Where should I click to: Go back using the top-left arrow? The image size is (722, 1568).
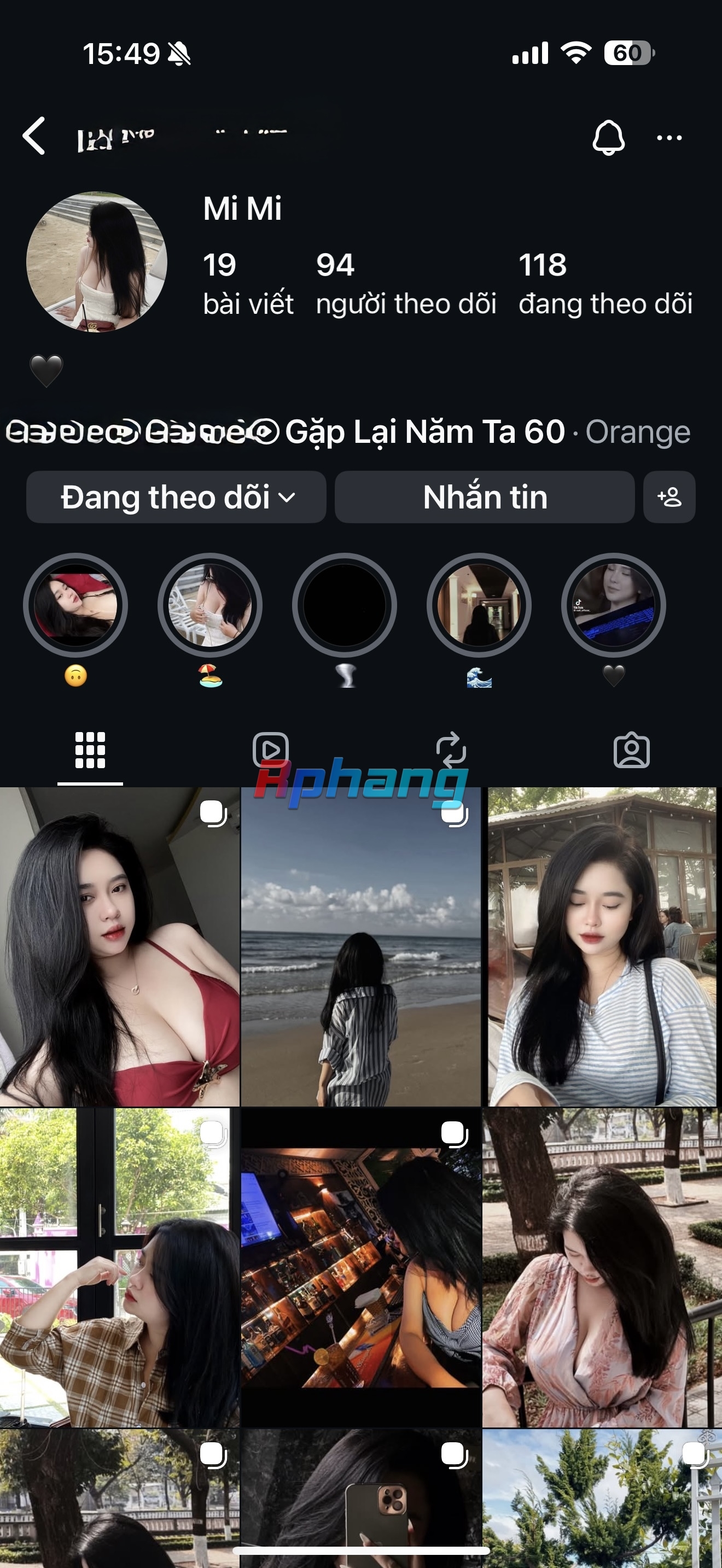[34, 136]
